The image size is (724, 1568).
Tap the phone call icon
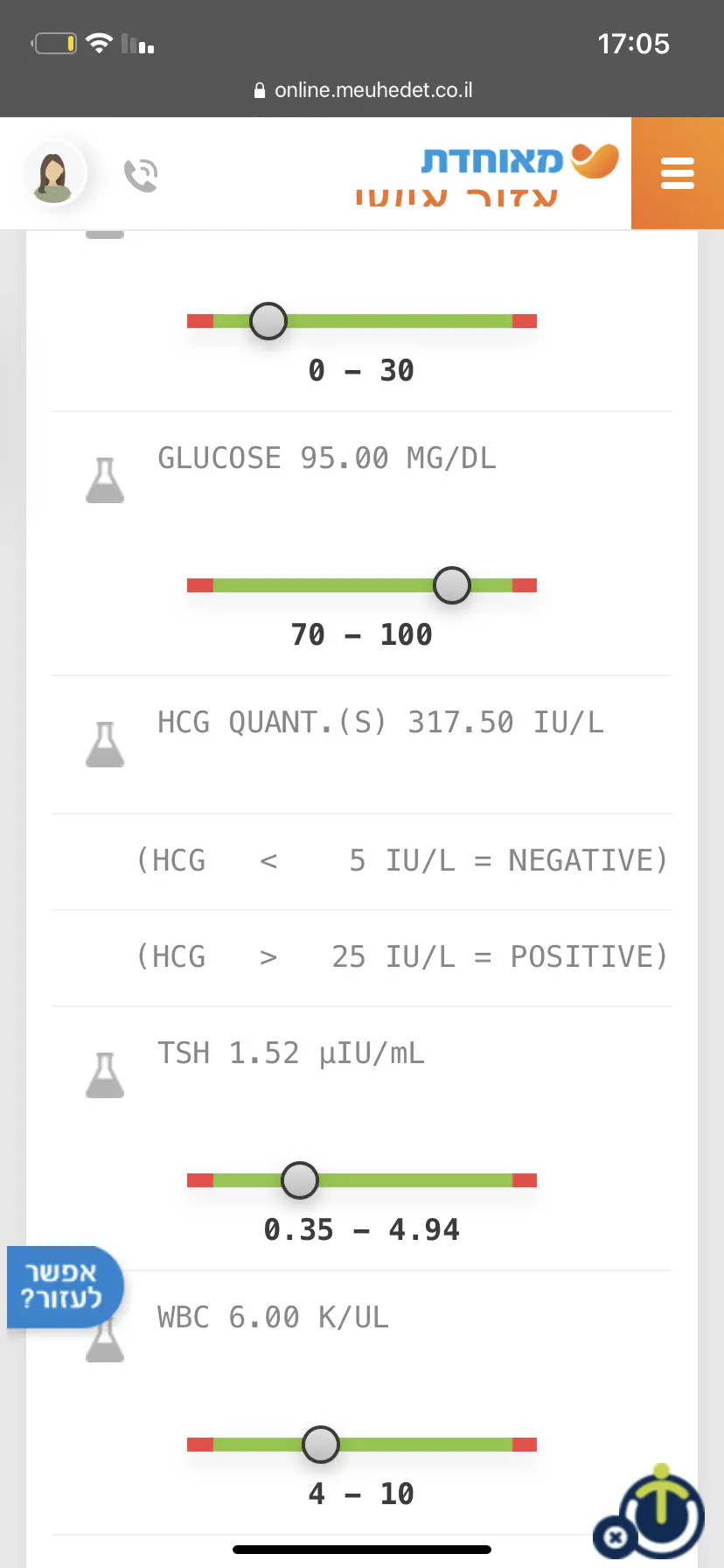(141, 175)
